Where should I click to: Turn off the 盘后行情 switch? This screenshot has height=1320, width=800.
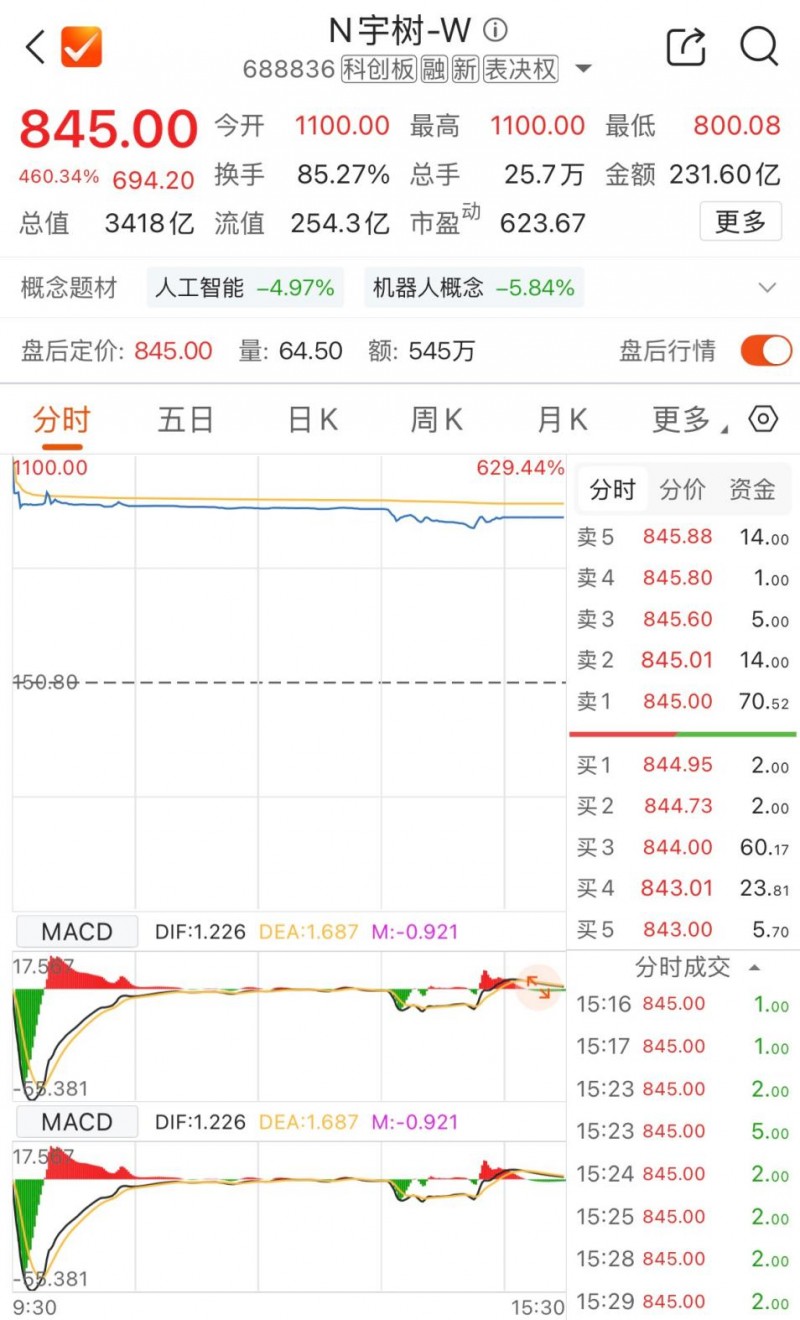pyautogui.click(x=766, y=351)
